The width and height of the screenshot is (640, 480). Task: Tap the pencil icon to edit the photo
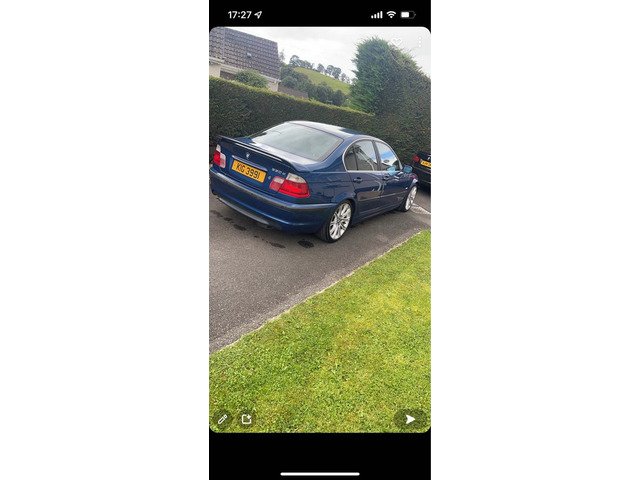click(x=223, y=419)
